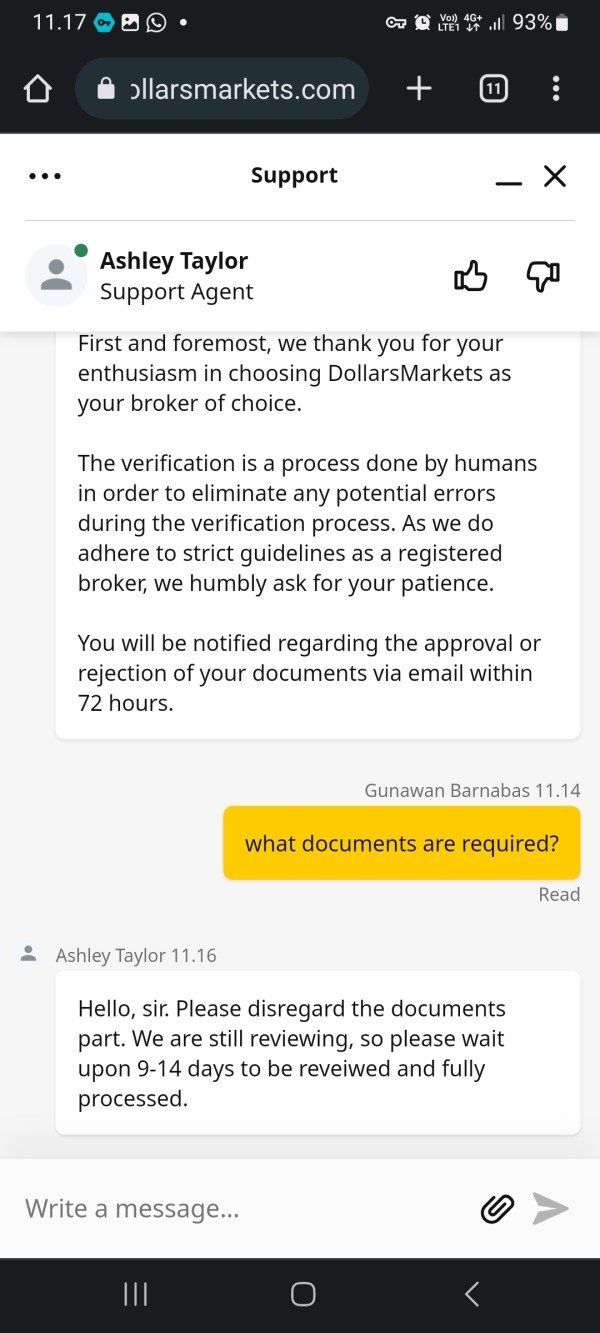Open the recent apps view
The width and height of the screenshot is (600, 1333).
(x=135, y=1294)
